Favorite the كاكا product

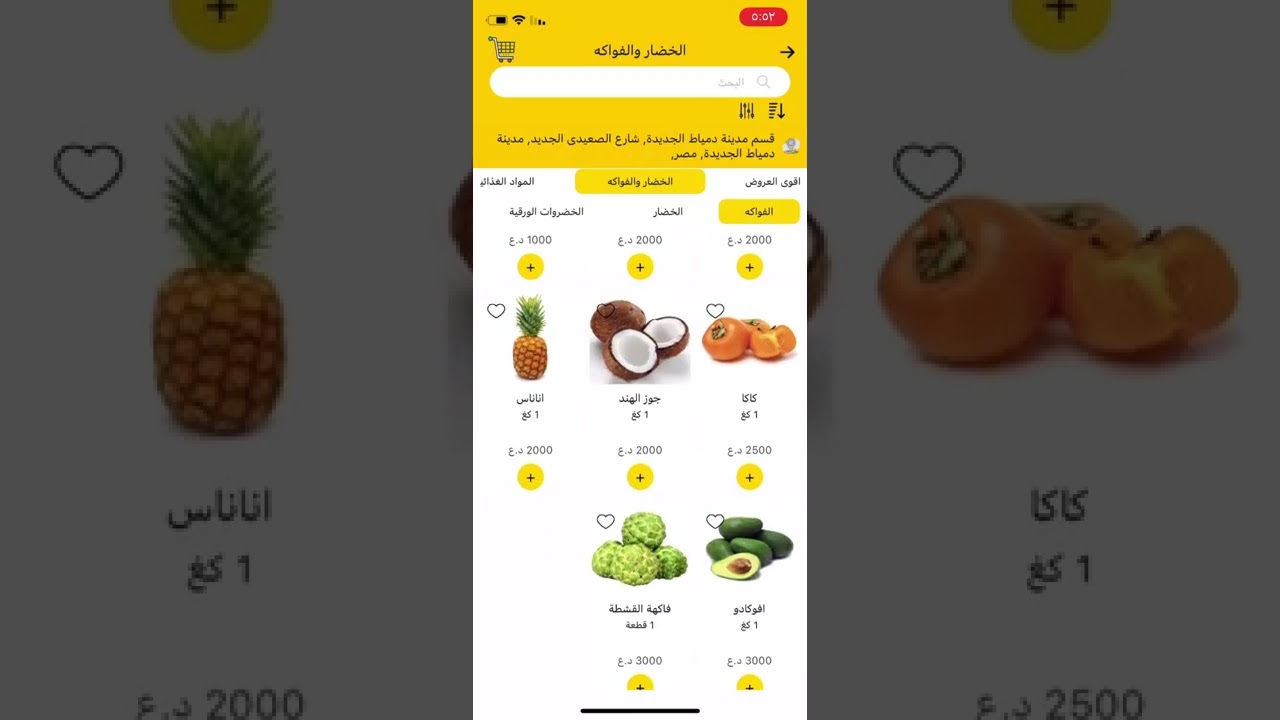[715, 311]
